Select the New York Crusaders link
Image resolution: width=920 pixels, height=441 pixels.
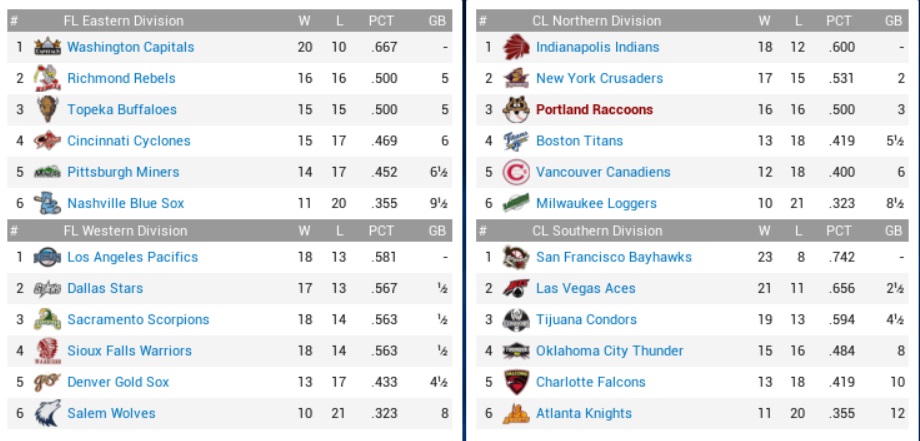[599, 78]
